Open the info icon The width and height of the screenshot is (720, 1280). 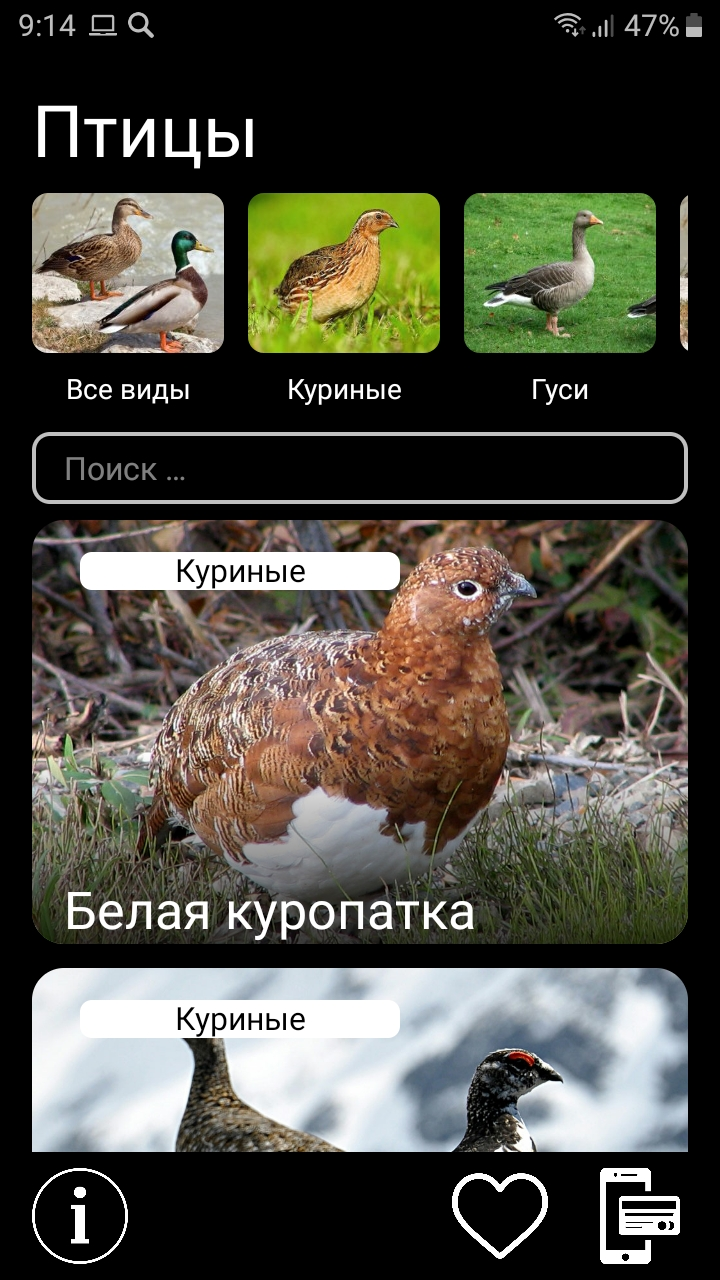(80, 1216)
